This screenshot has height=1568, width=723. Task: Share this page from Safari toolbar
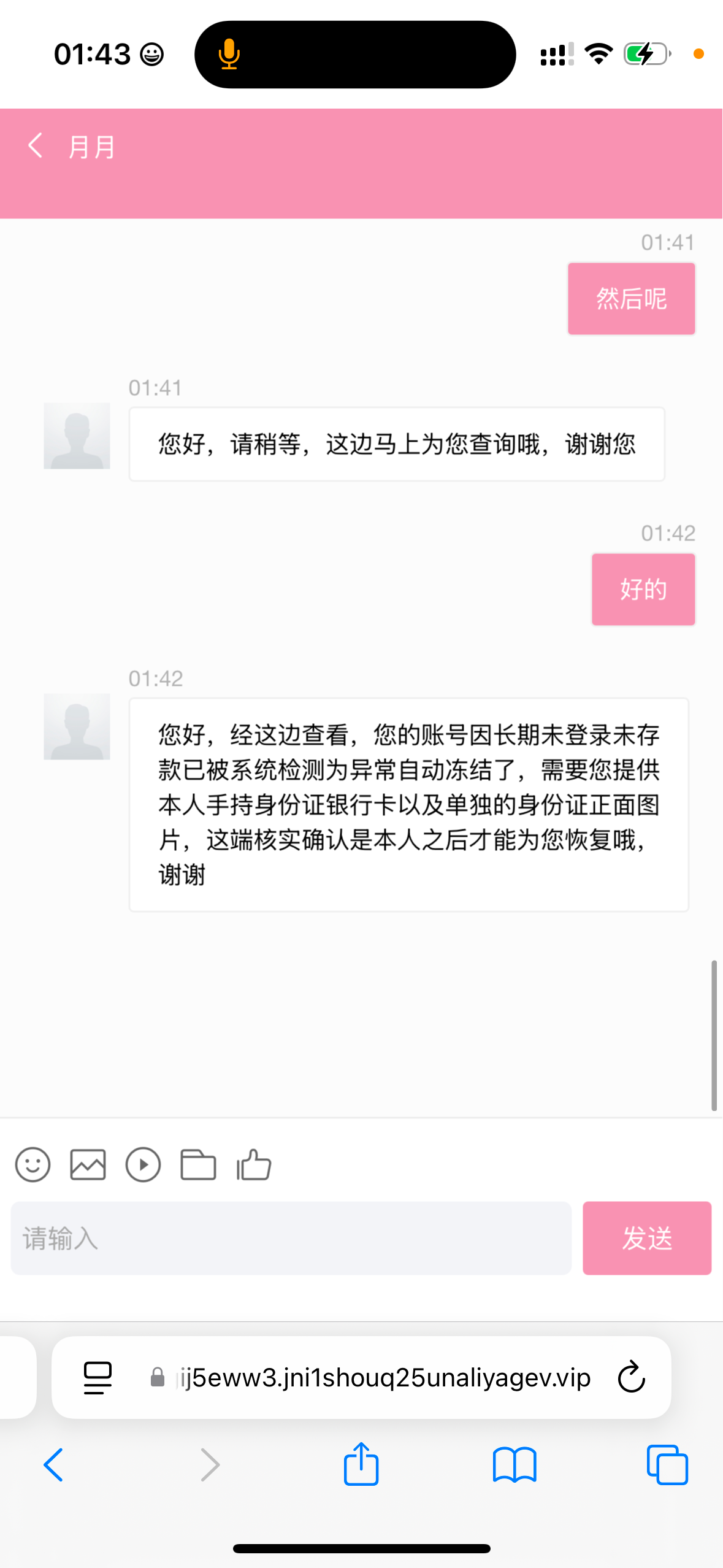point(361,1465)
